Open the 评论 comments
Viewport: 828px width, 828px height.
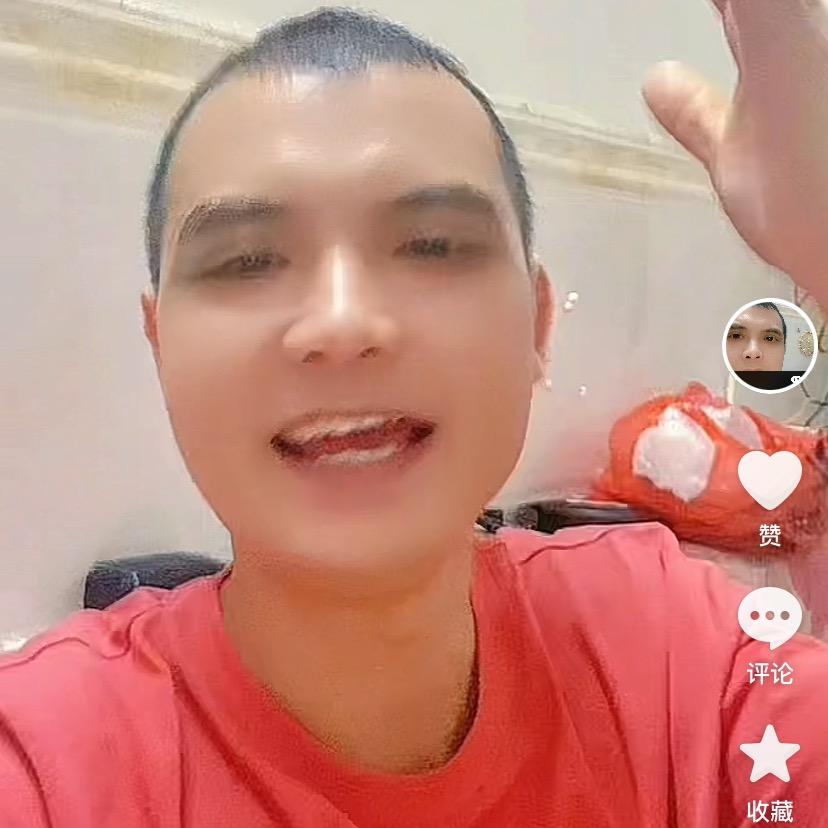coord(769,619)
